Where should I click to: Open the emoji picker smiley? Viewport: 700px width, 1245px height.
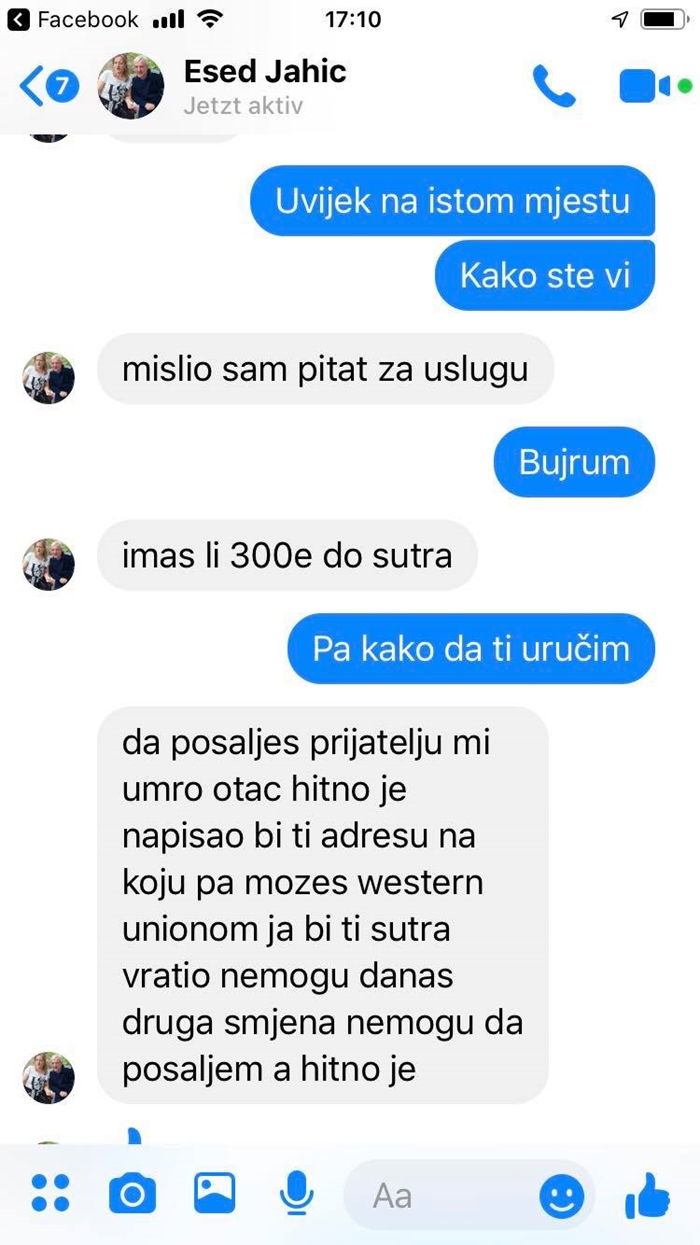(561, 1195)
